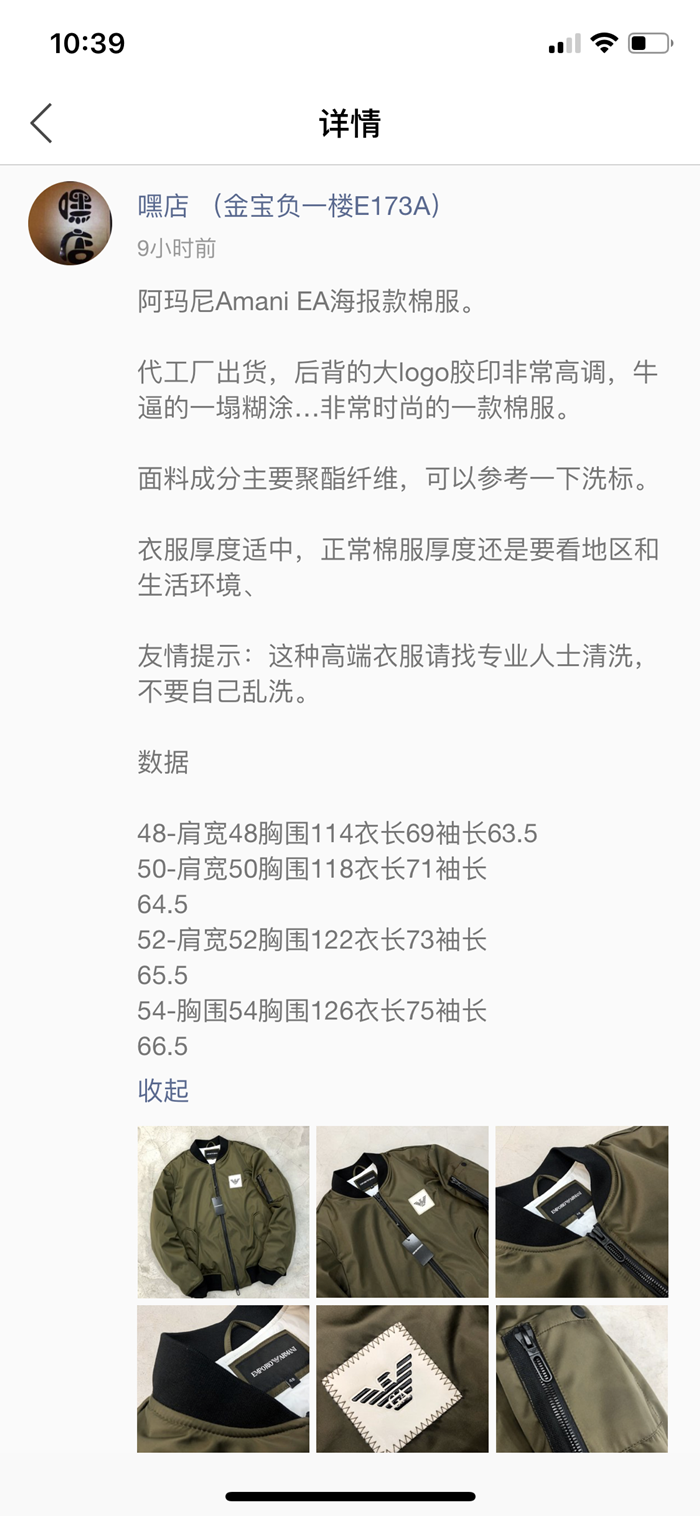
Task: Collapse the post text with 收起
Action: (163, 1090)
